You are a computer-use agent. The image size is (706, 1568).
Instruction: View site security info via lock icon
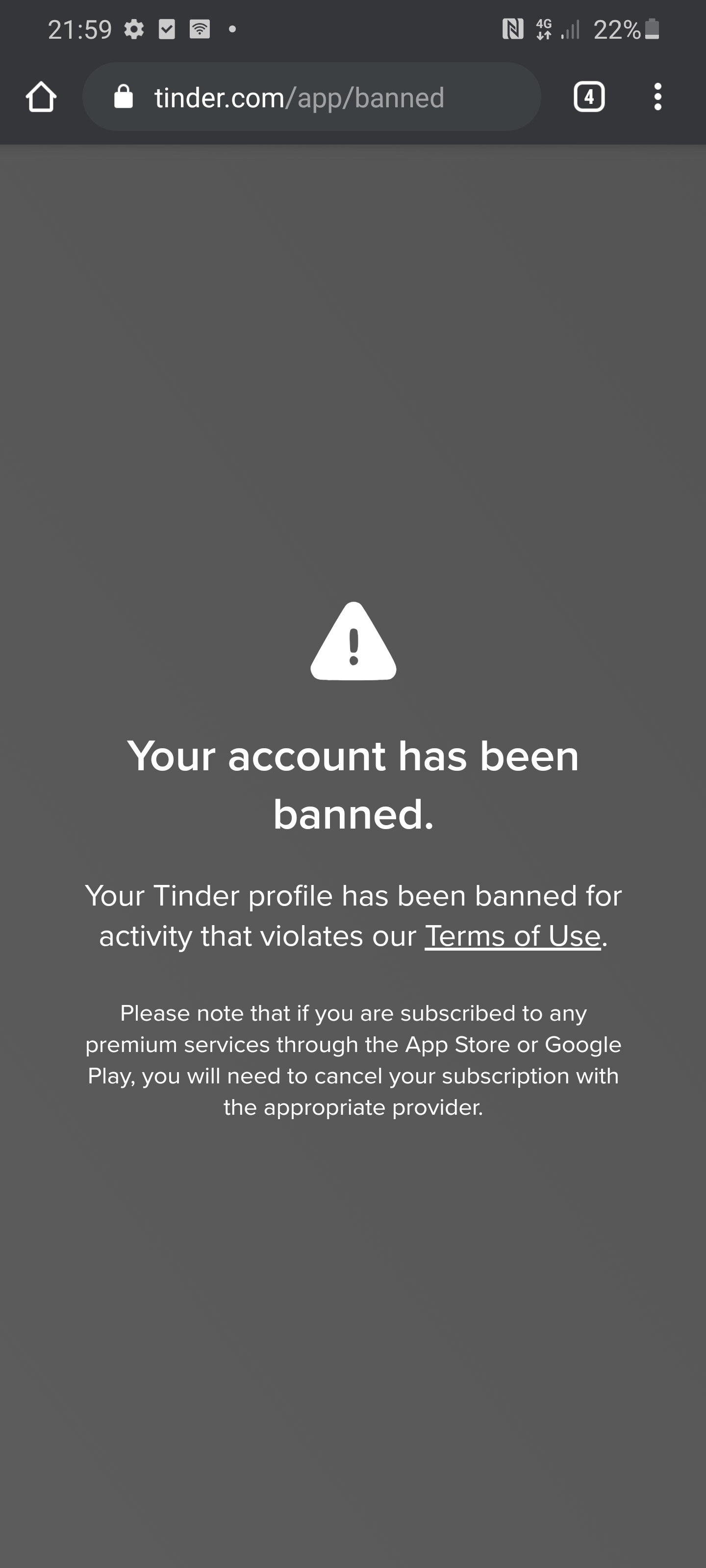tap(124, 97)
